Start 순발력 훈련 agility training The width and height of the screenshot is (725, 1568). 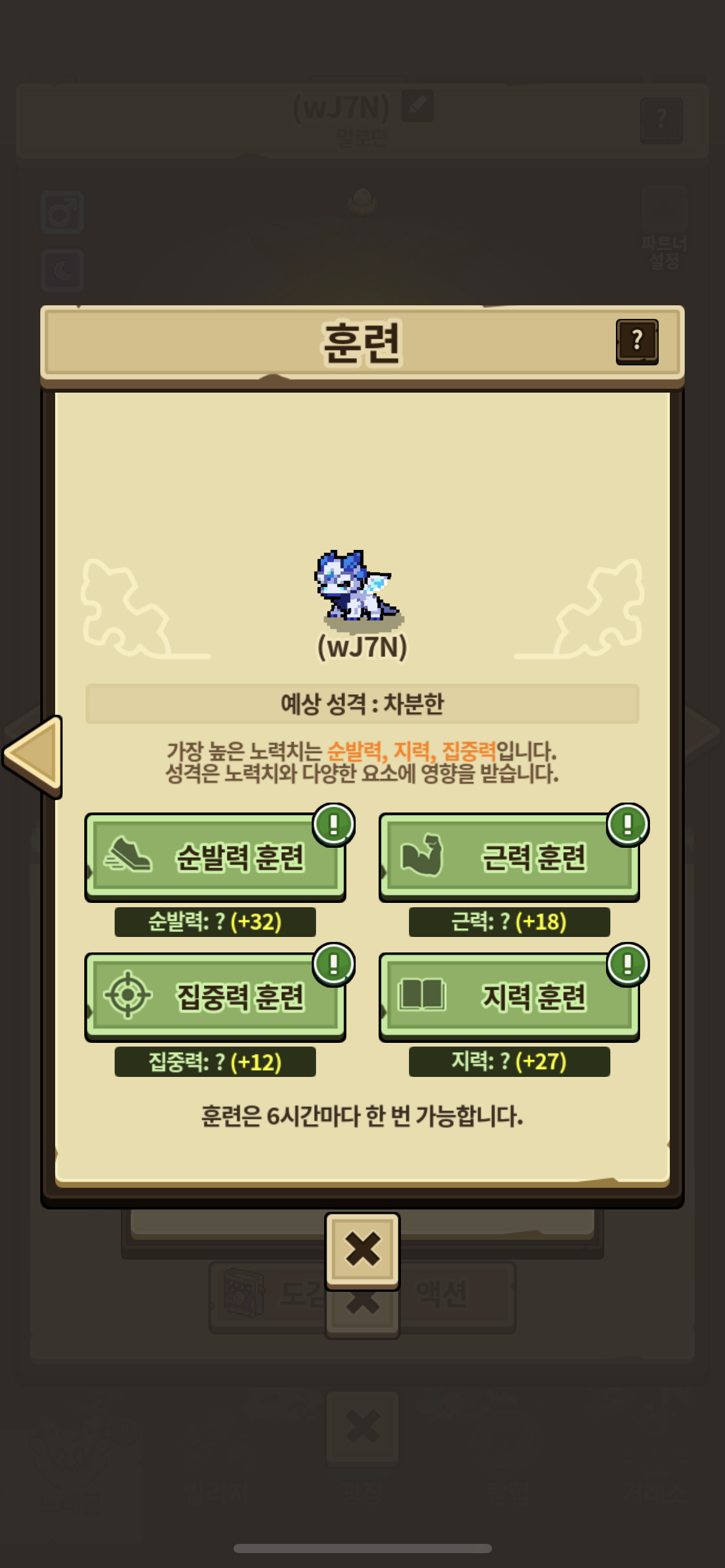click(x=215, y=857)
